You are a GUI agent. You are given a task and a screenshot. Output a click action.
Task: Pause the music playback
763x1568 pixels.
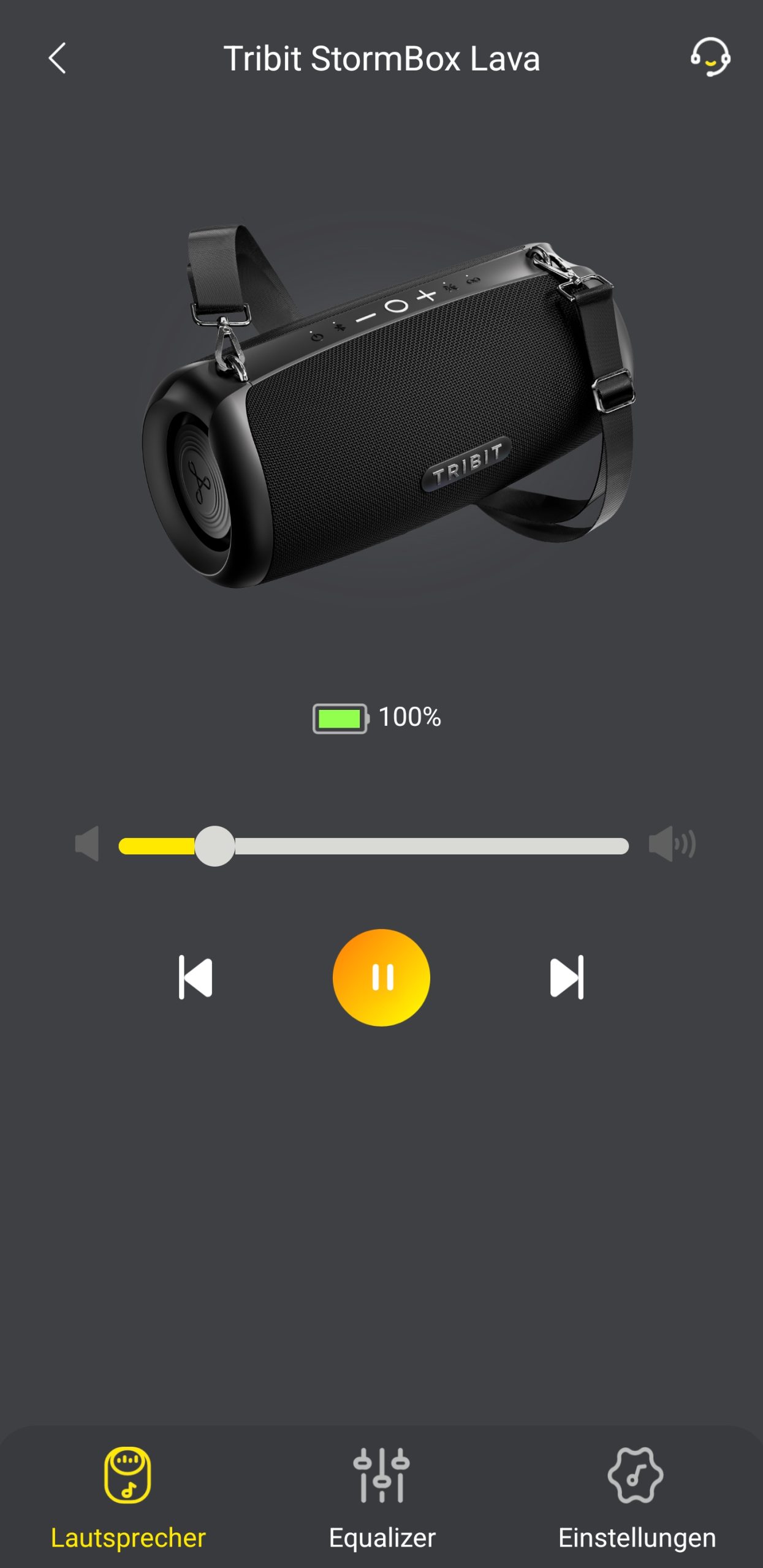[x=381, y=978]
